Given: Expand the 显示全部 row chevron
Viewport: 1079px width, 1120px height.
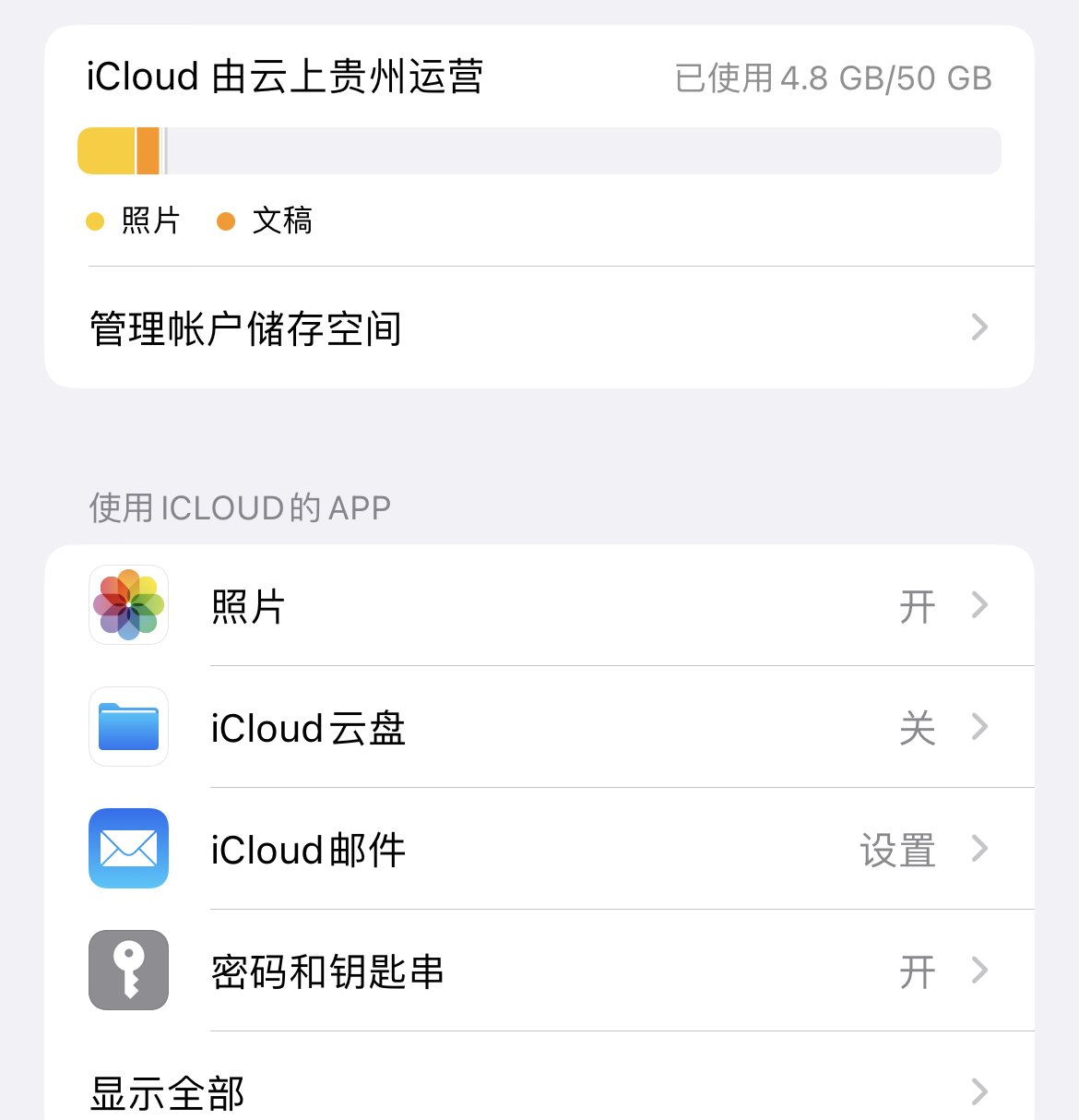Looking at the screenshot, I should click(x=979, y=1092).
